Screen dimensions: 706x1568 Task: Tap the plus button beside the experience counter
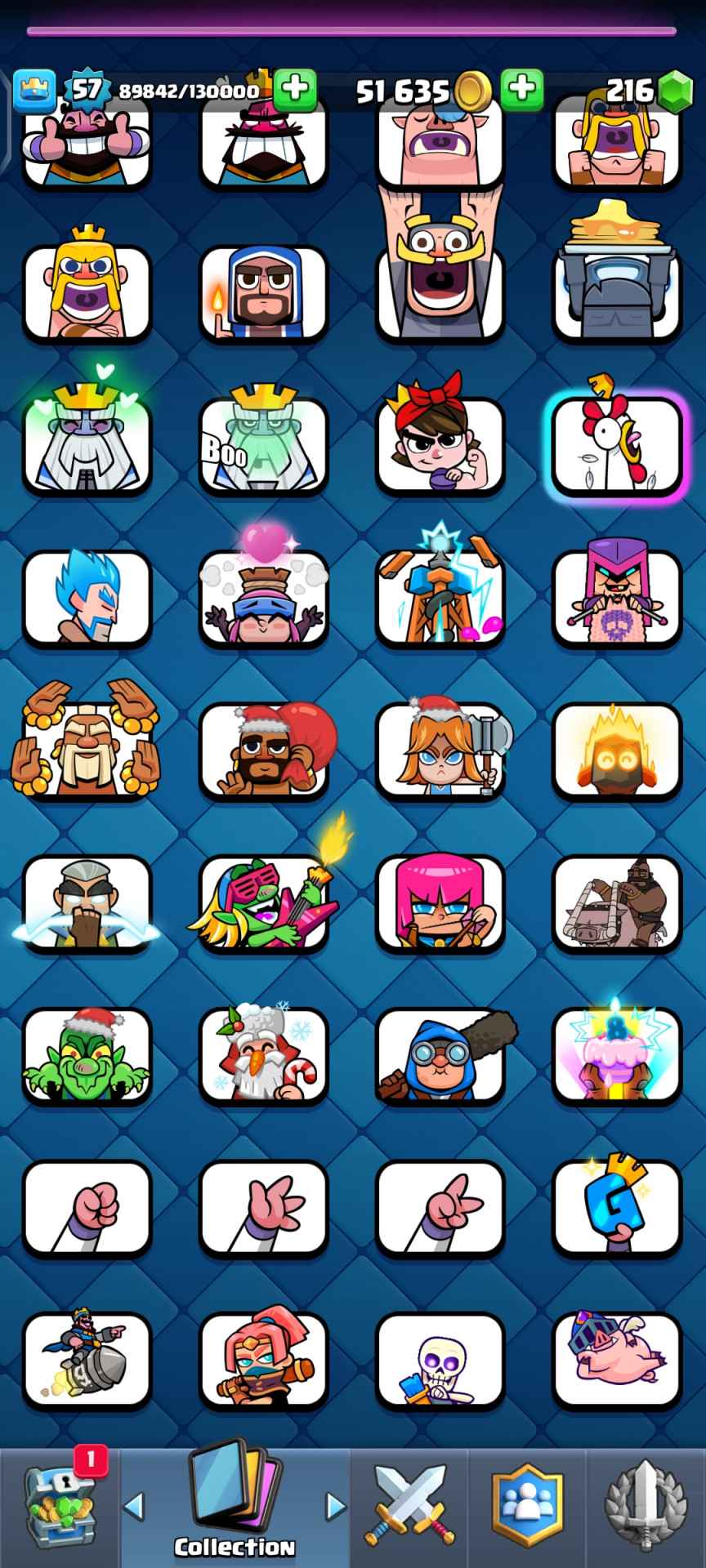pyautogui.click(x=294, y=88)
